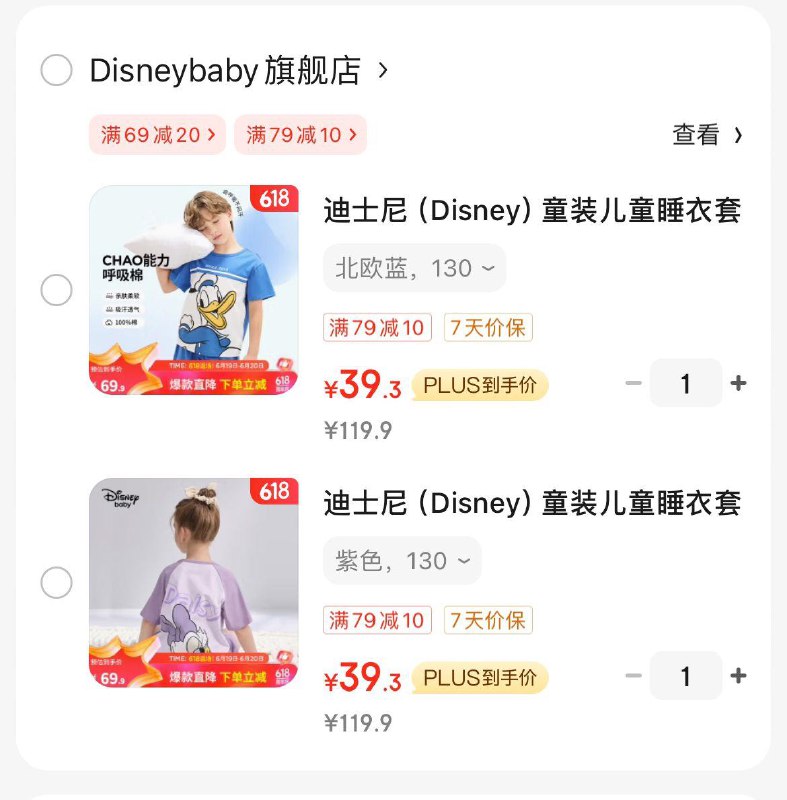Change the 紫色, 130 size option
787x800 pixels.
pyautogui.click(x=402, y=561)
